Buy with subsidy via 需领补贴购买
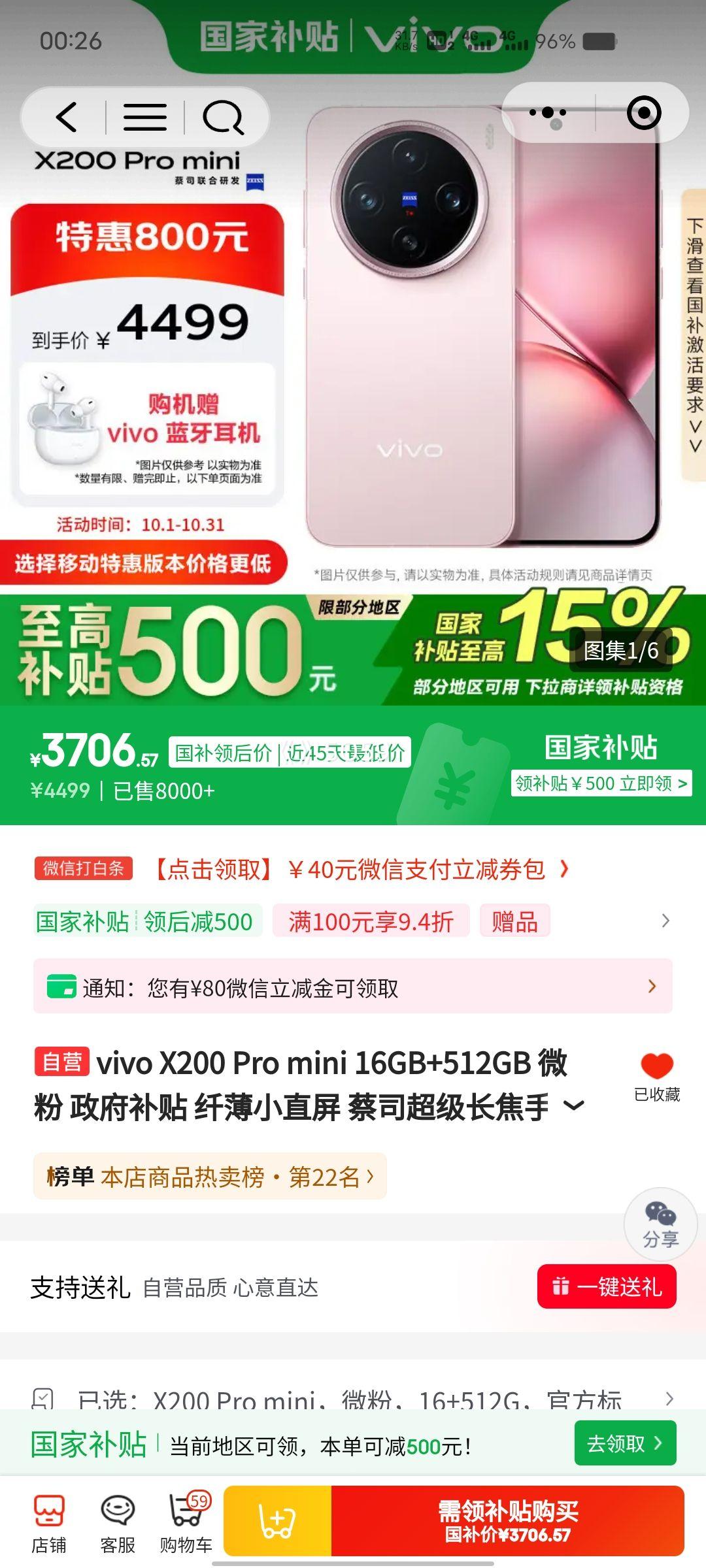The width and height of the screenshot is (706, 1568). (x=507, y=1521)
